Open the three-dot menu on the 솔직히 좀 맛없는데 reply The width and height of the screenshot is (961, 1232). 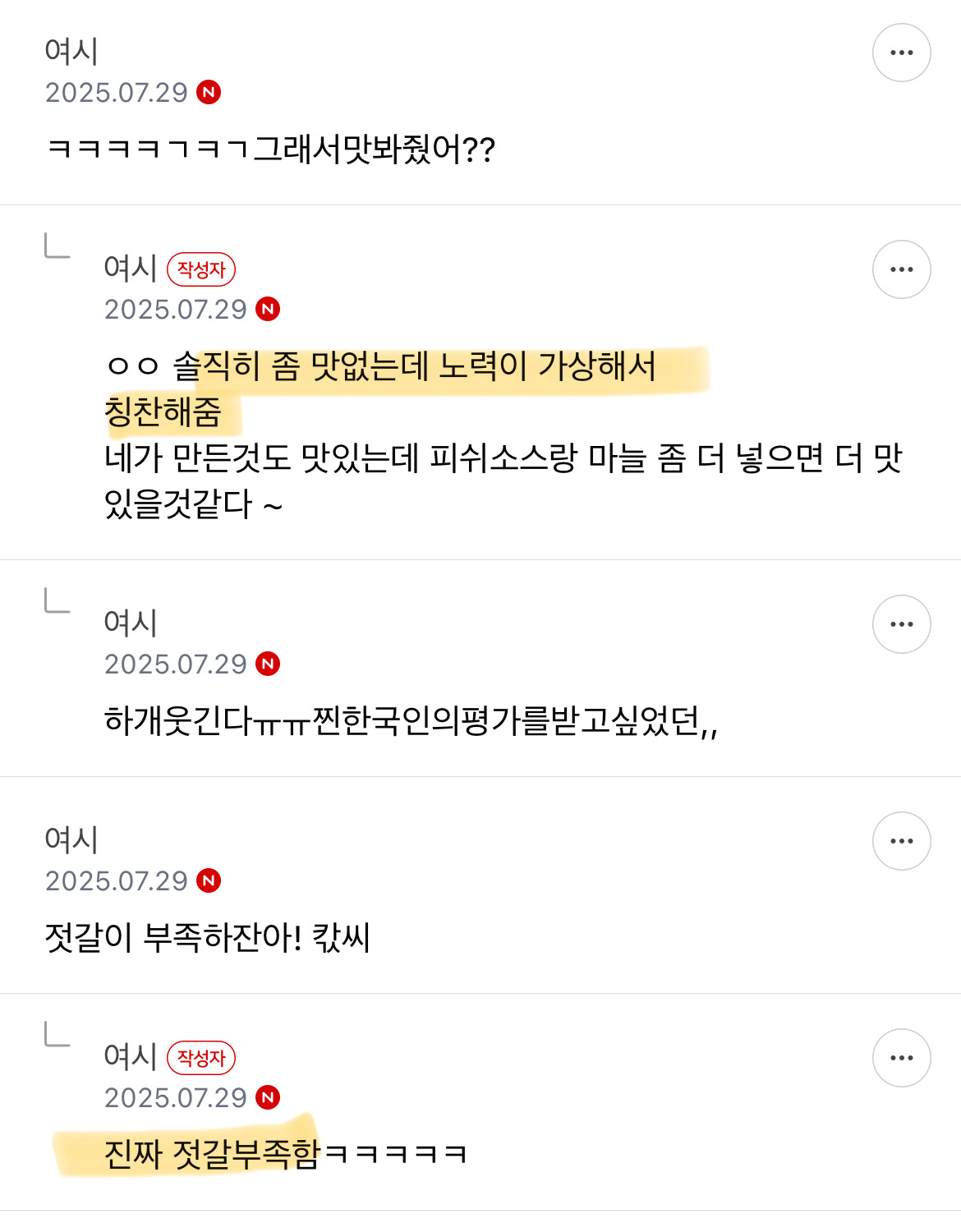point(901,269)
